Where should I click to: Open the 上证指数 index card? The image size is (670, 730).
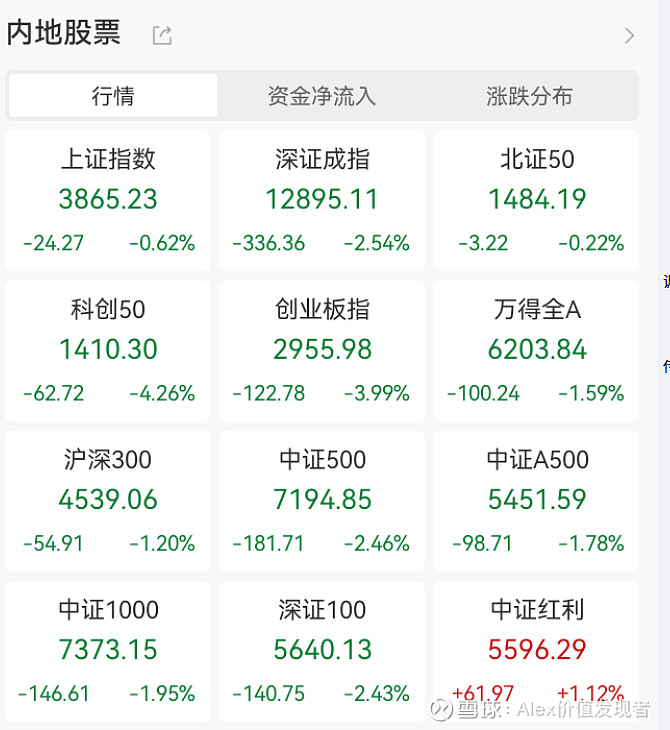[108, 200]
